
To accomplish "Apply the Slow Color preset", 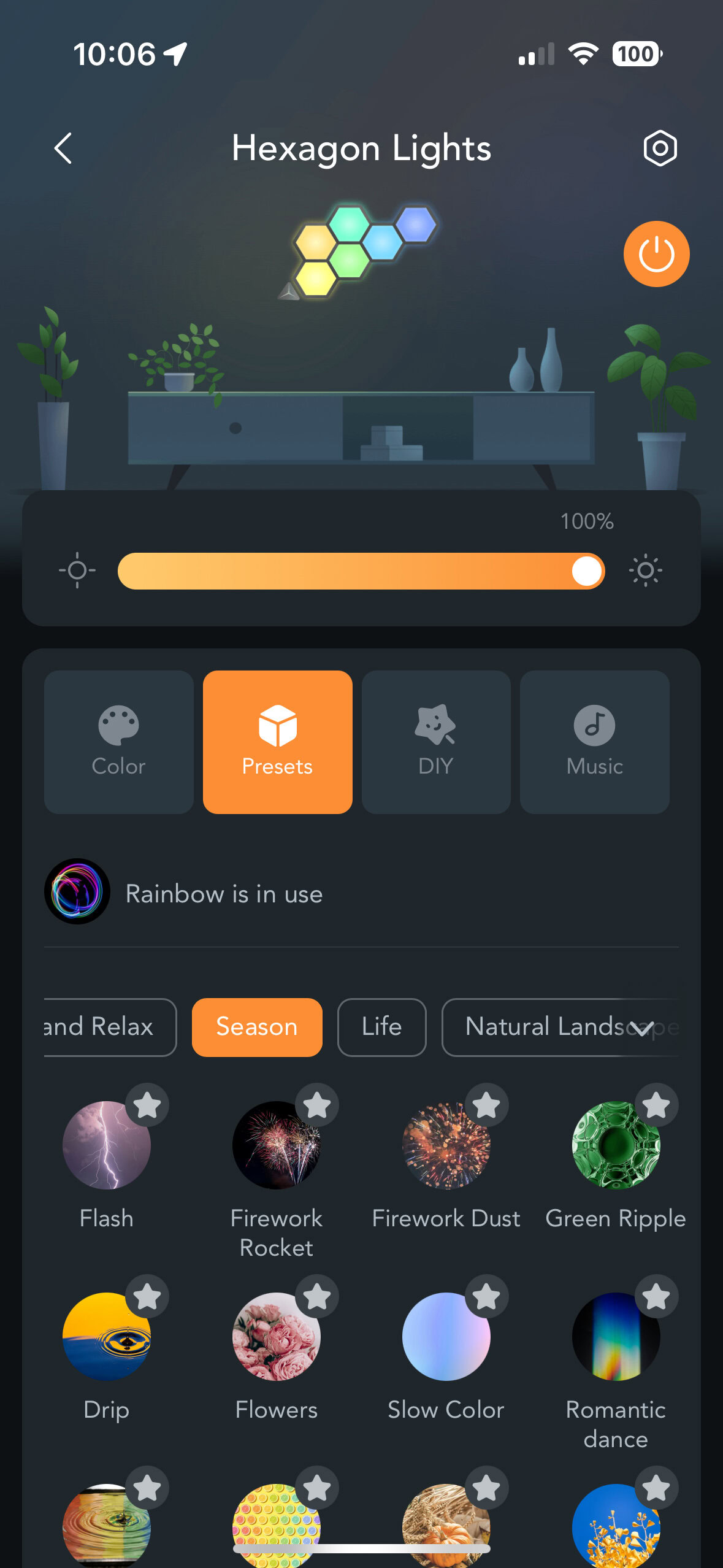I will (x=446, y=1337).
